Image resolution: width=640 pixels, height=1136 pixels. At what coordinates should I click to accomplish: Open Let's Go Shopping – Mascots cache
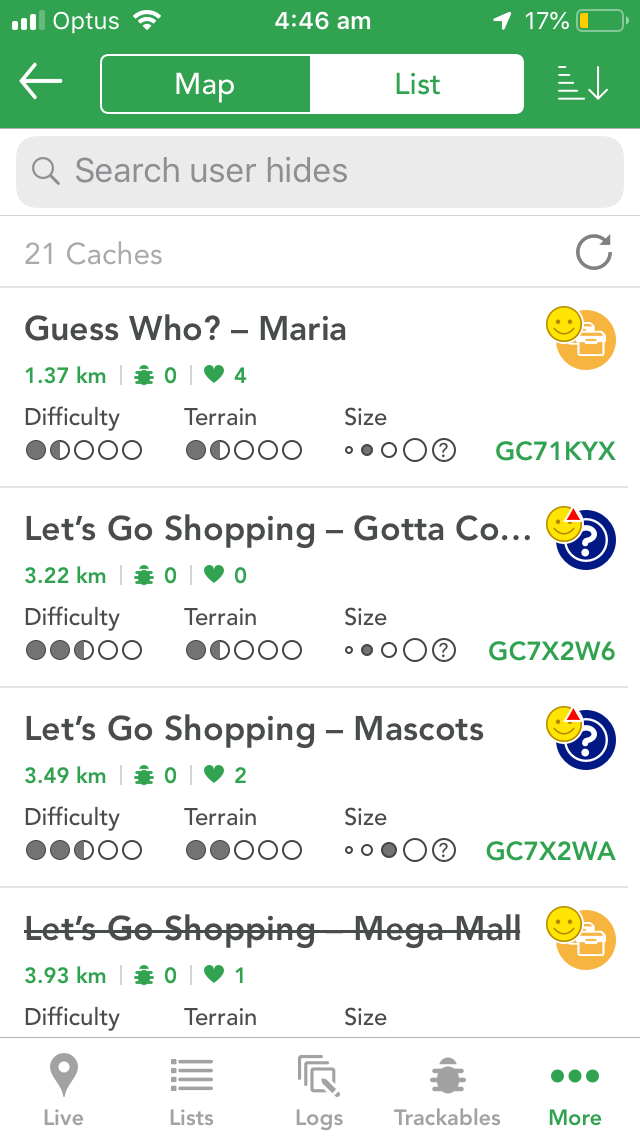pos(320,788)
